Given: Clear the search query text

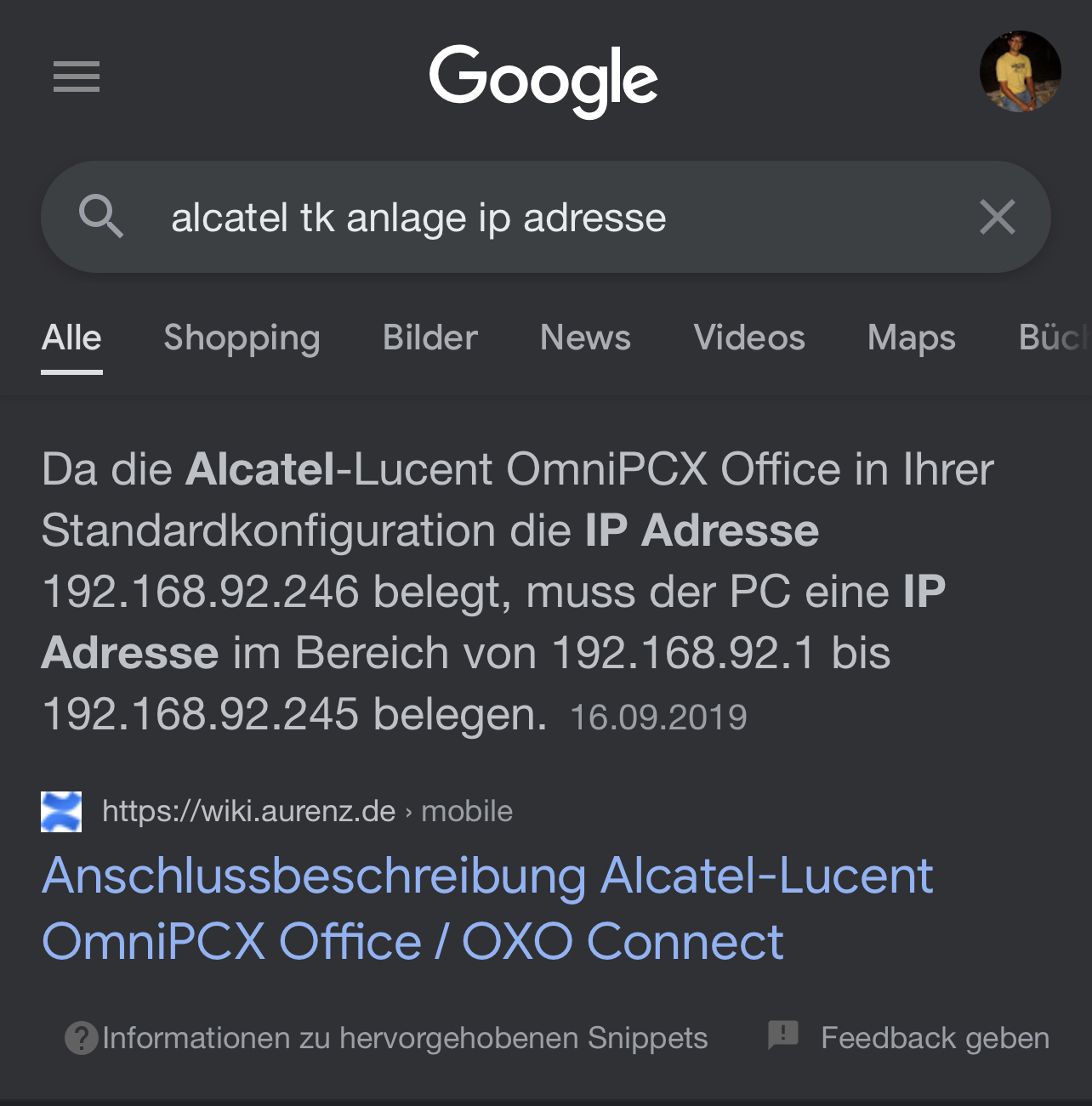Looking at the screenshot, I should 997,217.
